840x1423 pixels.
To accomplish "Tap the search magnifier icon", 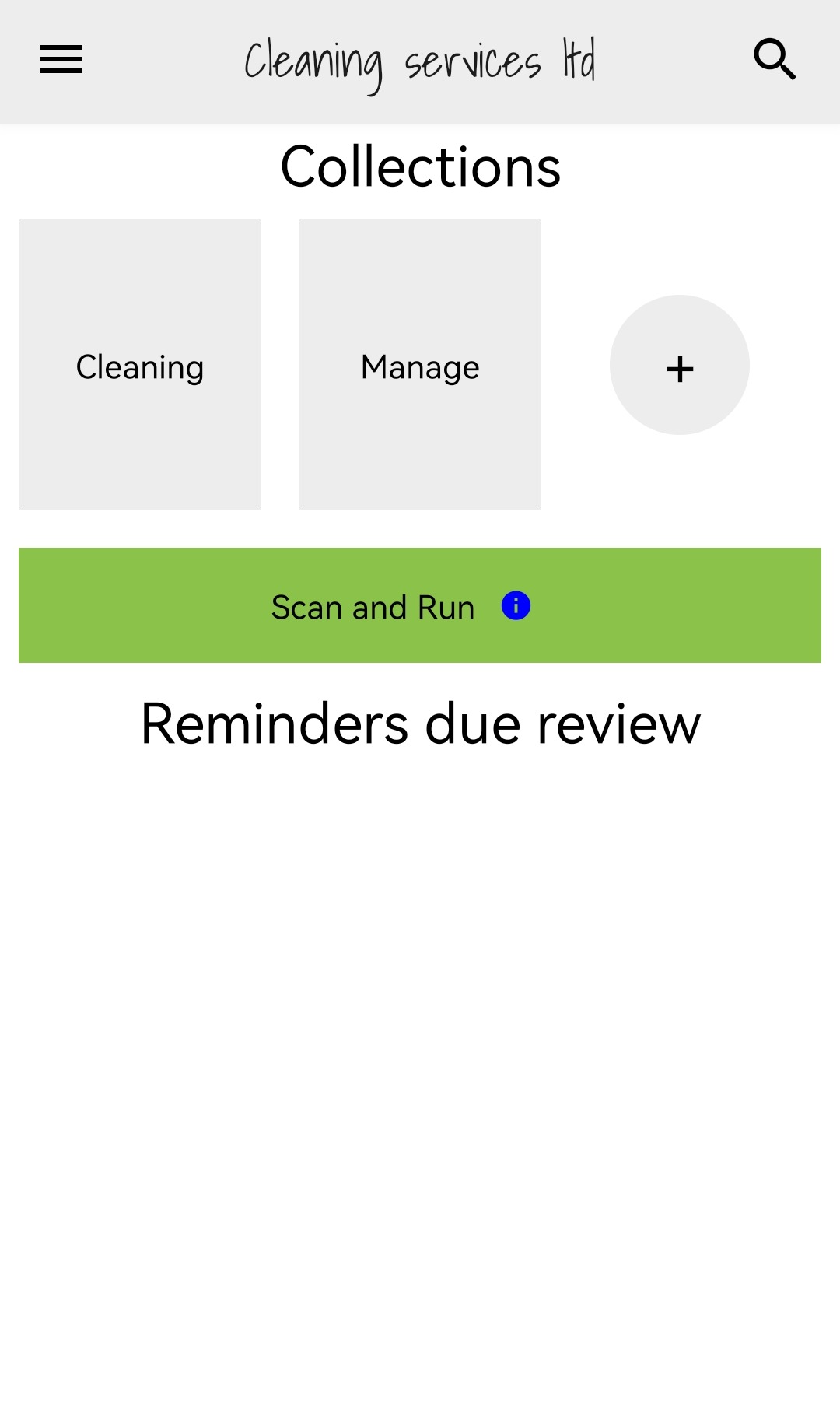I will (x=775, y=60).
